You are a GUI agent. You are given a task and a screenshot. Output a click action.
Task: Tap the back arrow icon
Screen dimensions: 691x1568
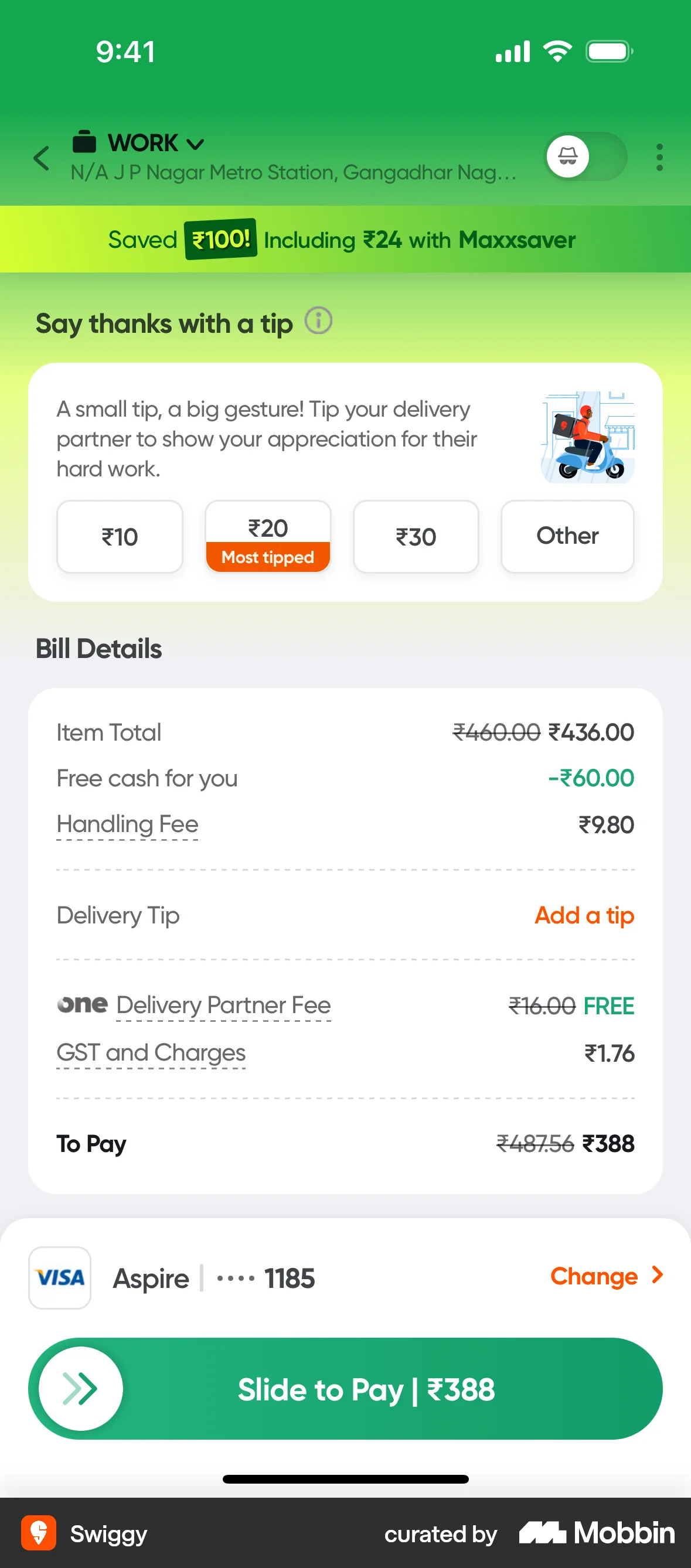40,158
